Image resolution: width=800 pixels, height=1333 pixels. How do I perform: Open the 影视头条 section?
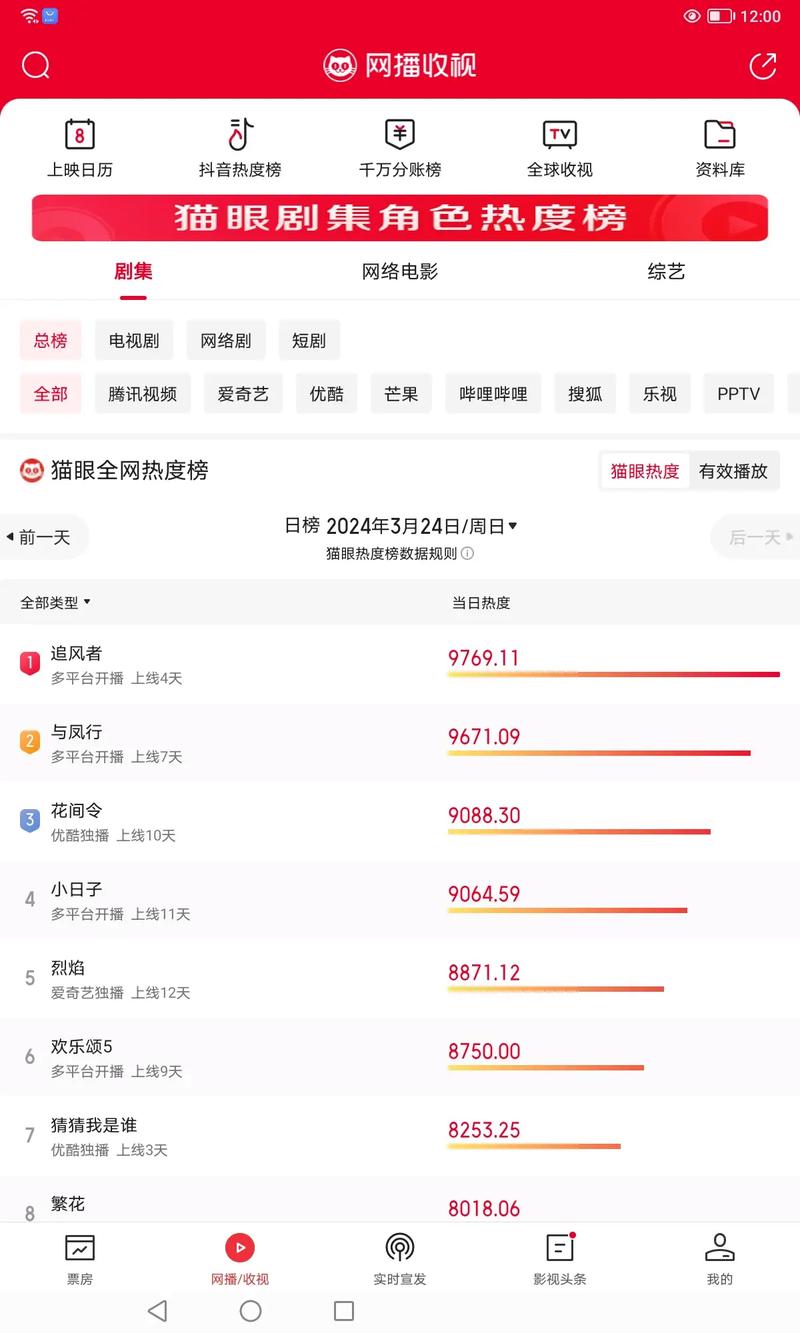pos(560,1256)
